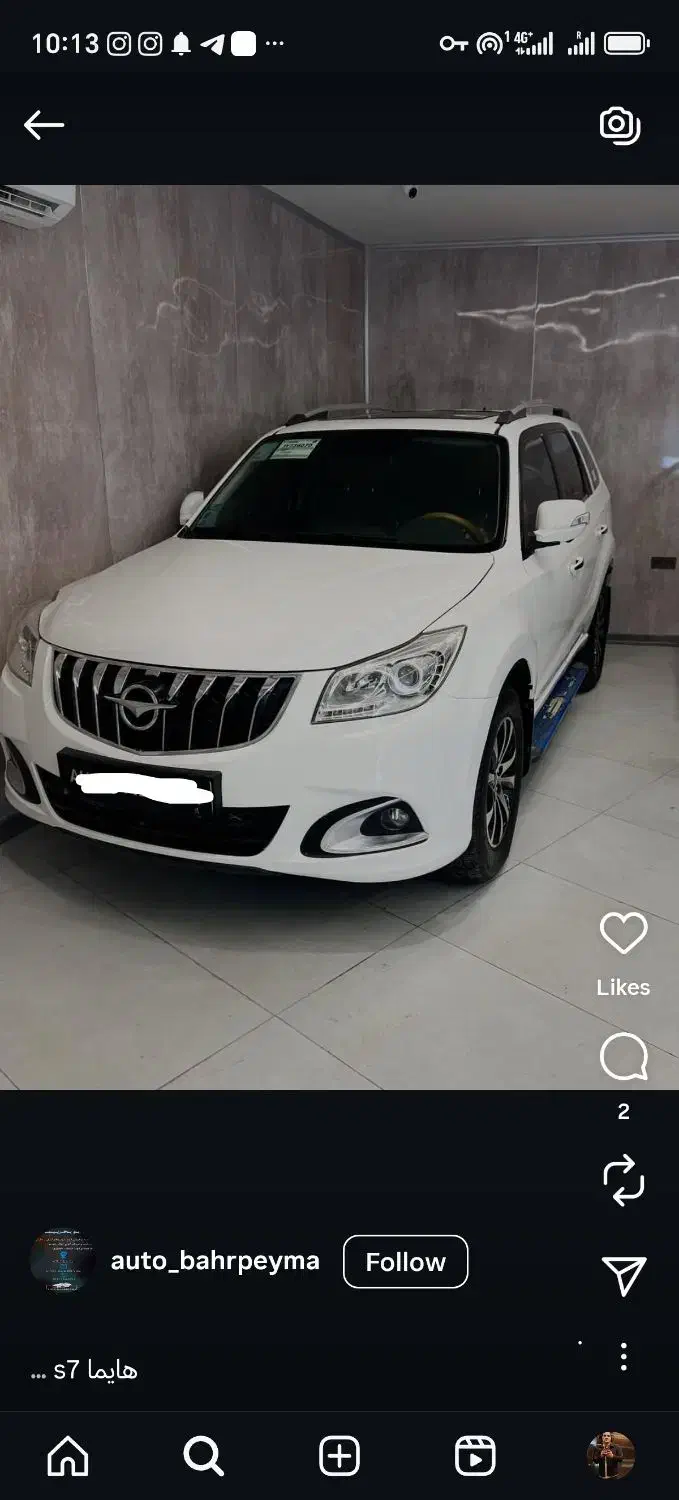Go back using the top arrow
This screenshot has height=1500, width=679.
(x=44, y=125)
